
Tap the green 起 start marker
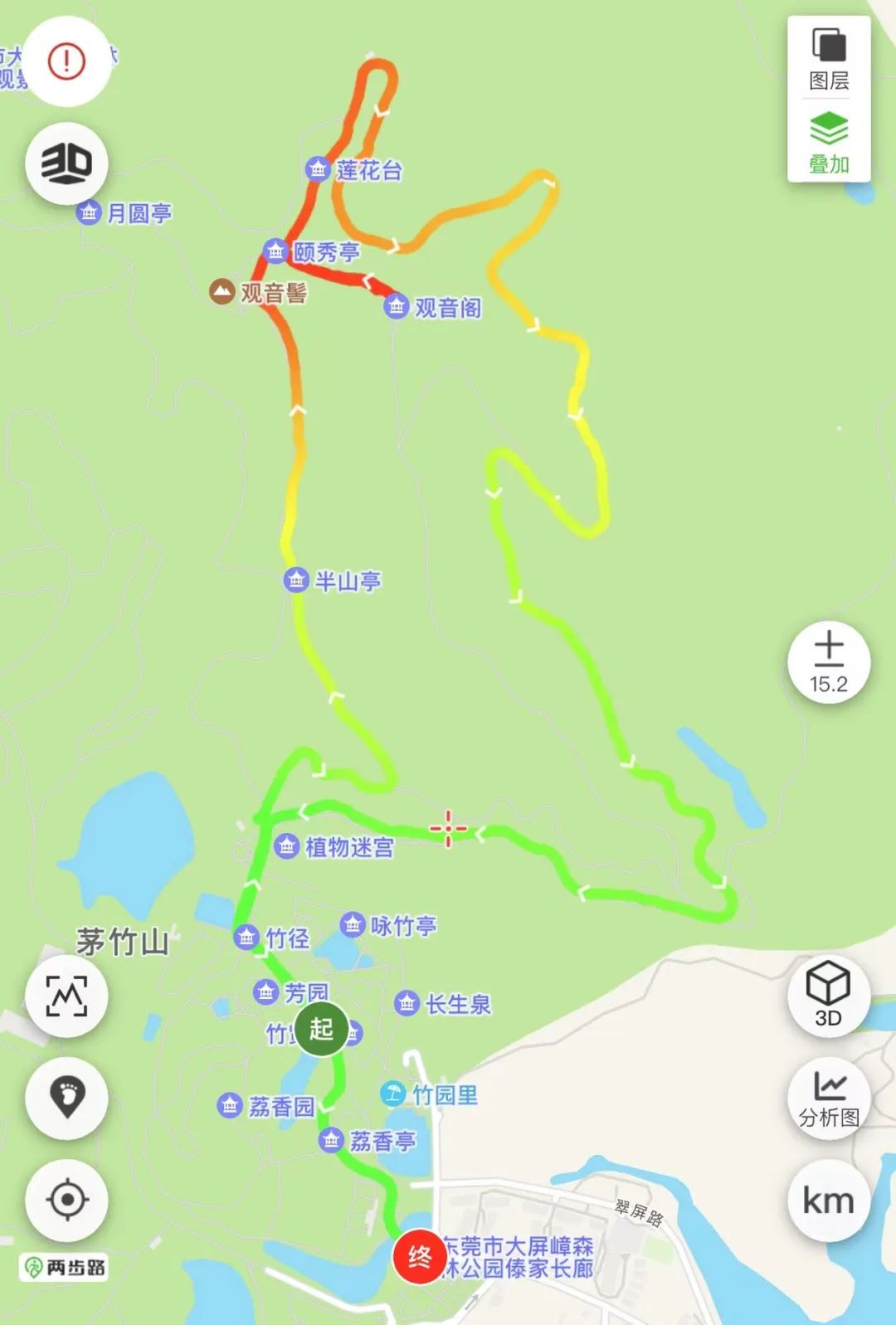click(x=321, y=1030)
